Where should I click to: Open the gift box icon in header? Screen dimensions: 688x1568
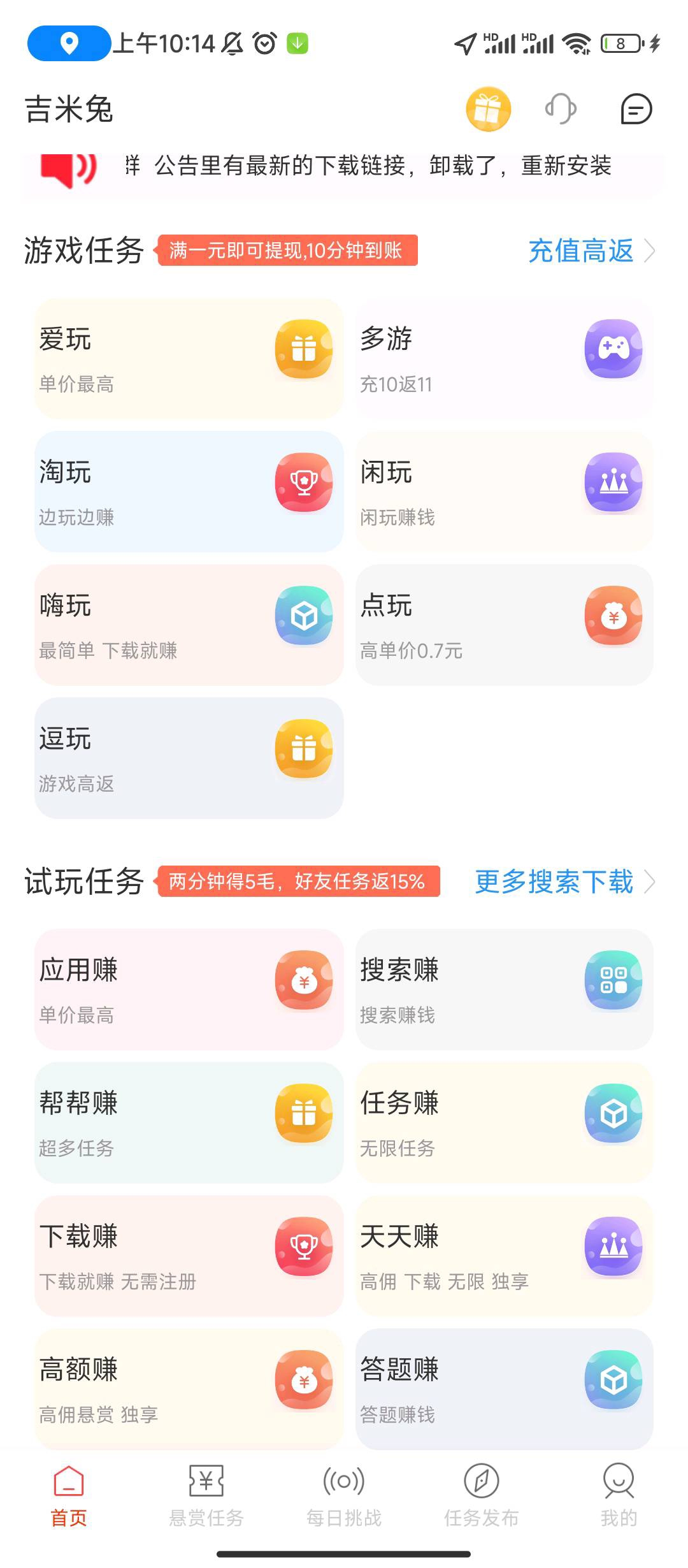(x=489, y=109)
